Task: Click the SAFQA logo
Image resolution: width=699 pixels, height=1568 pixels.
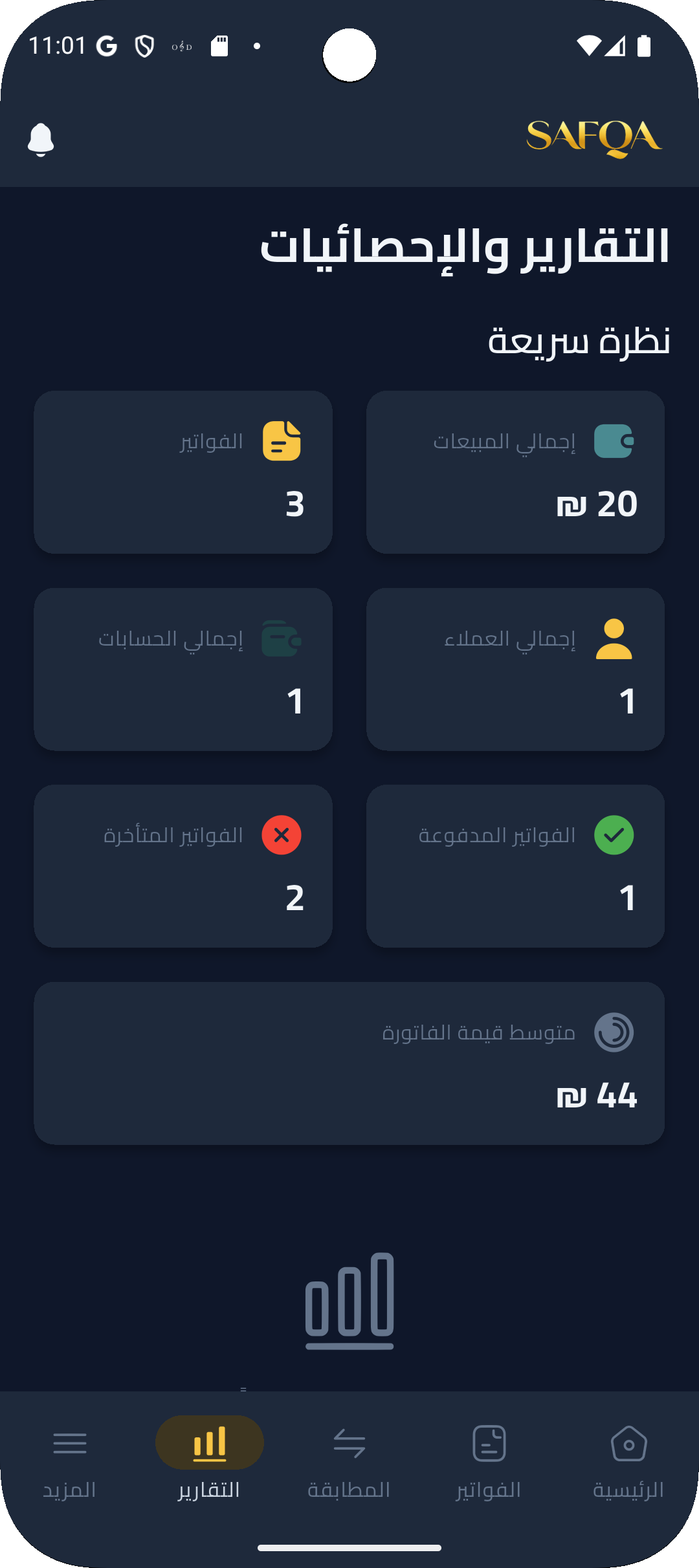Action: [x=595, y=136]
